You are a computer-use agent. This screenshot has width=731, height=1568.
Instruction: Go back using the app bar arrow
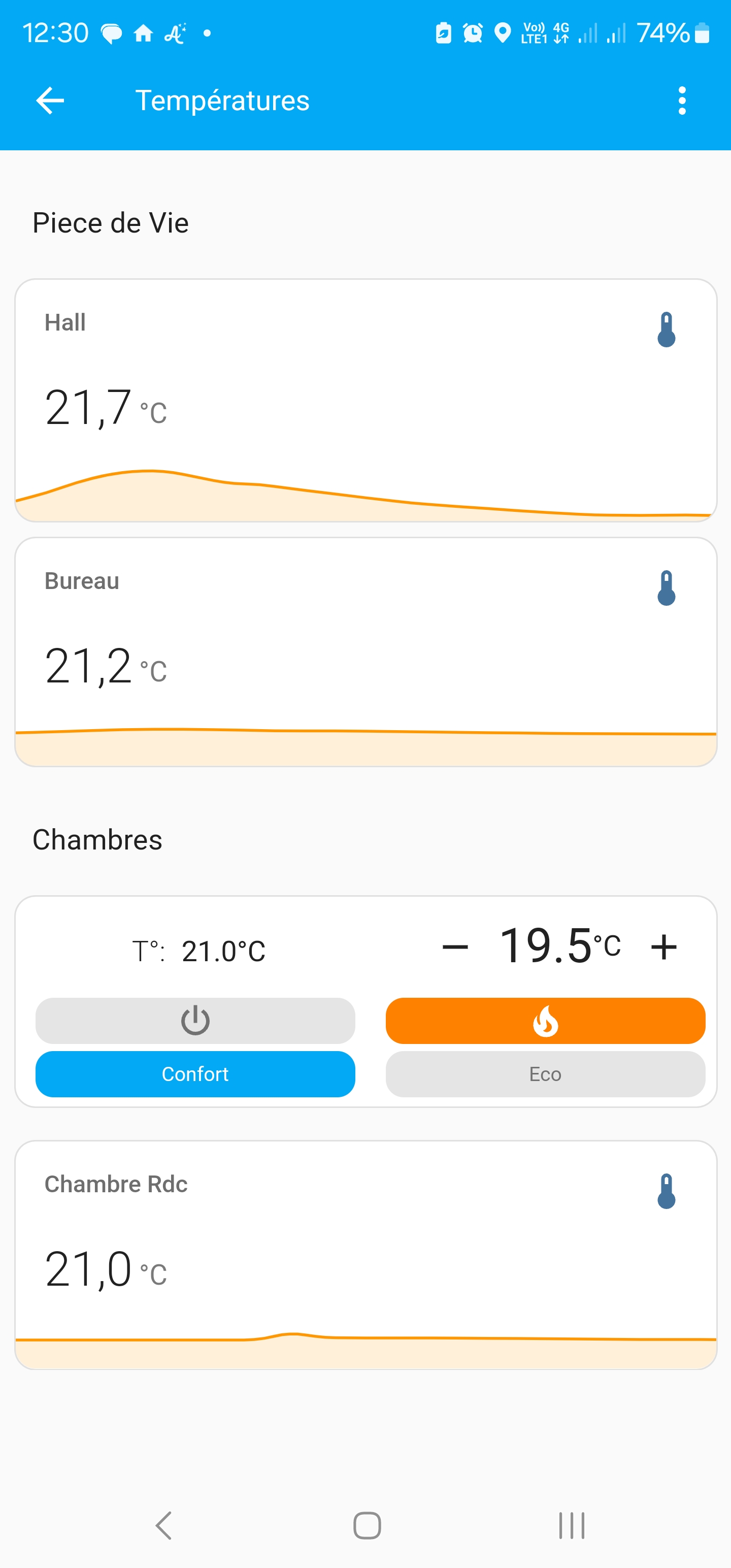pos(50,101)
